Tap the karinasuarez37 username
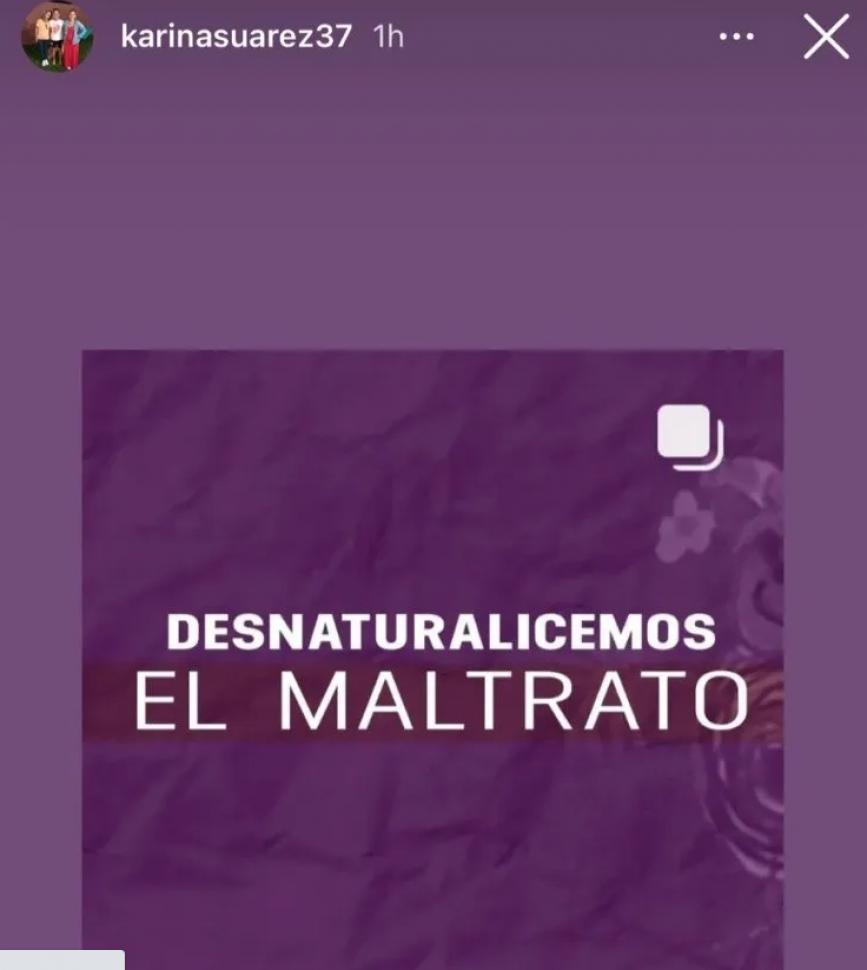 (235, 37)
